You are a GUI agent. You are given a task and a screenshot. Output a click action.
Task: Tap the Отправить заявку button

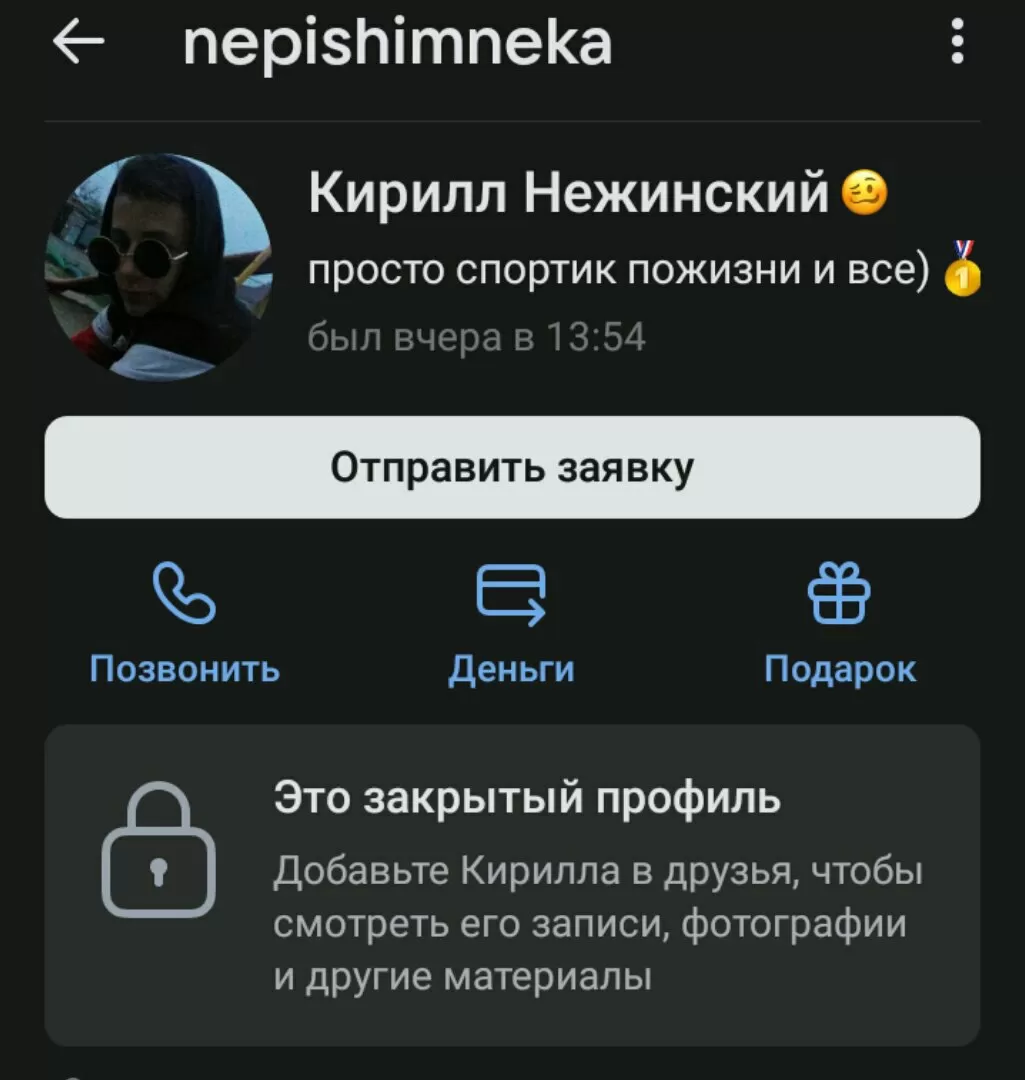512,467
